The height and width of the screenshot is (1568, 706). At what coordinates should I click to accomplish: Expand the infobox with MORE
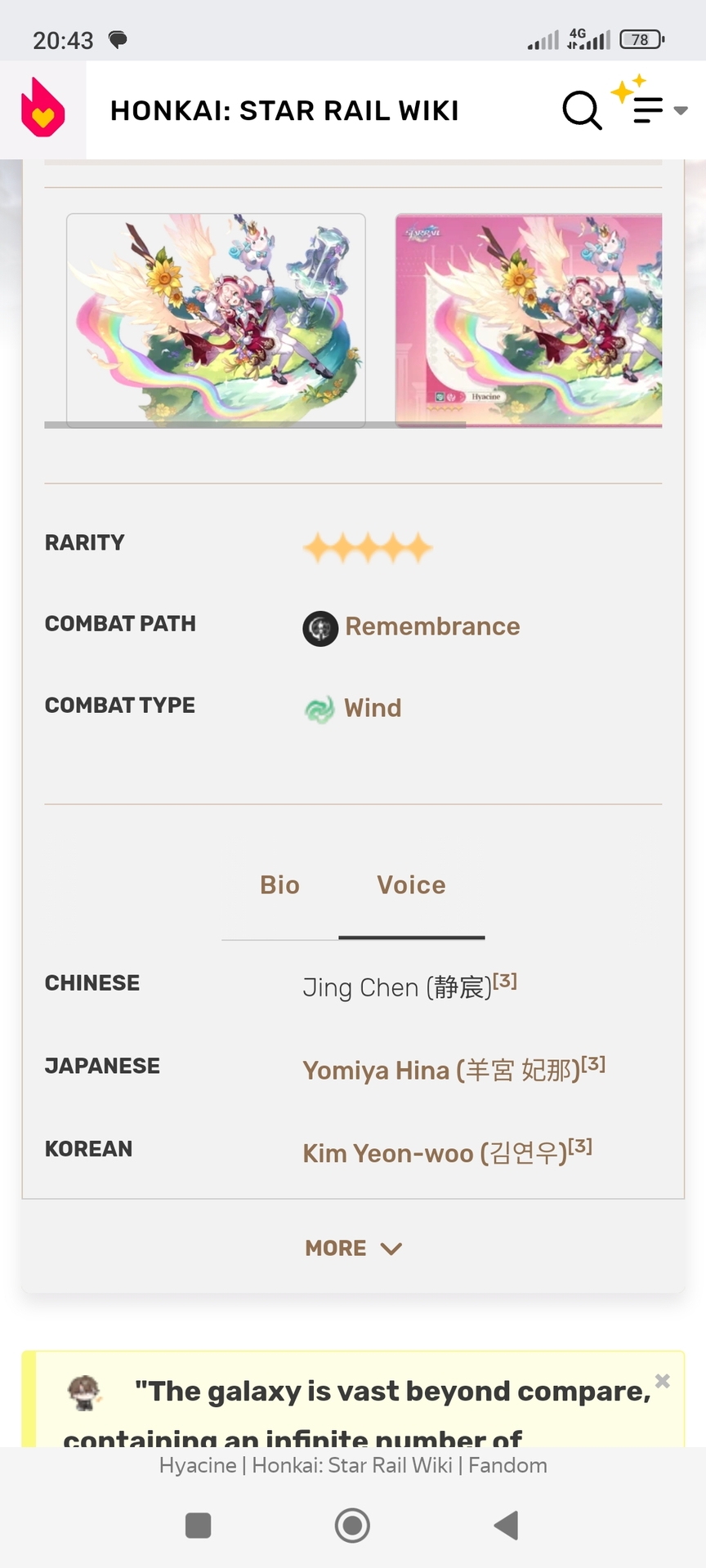353,1248
